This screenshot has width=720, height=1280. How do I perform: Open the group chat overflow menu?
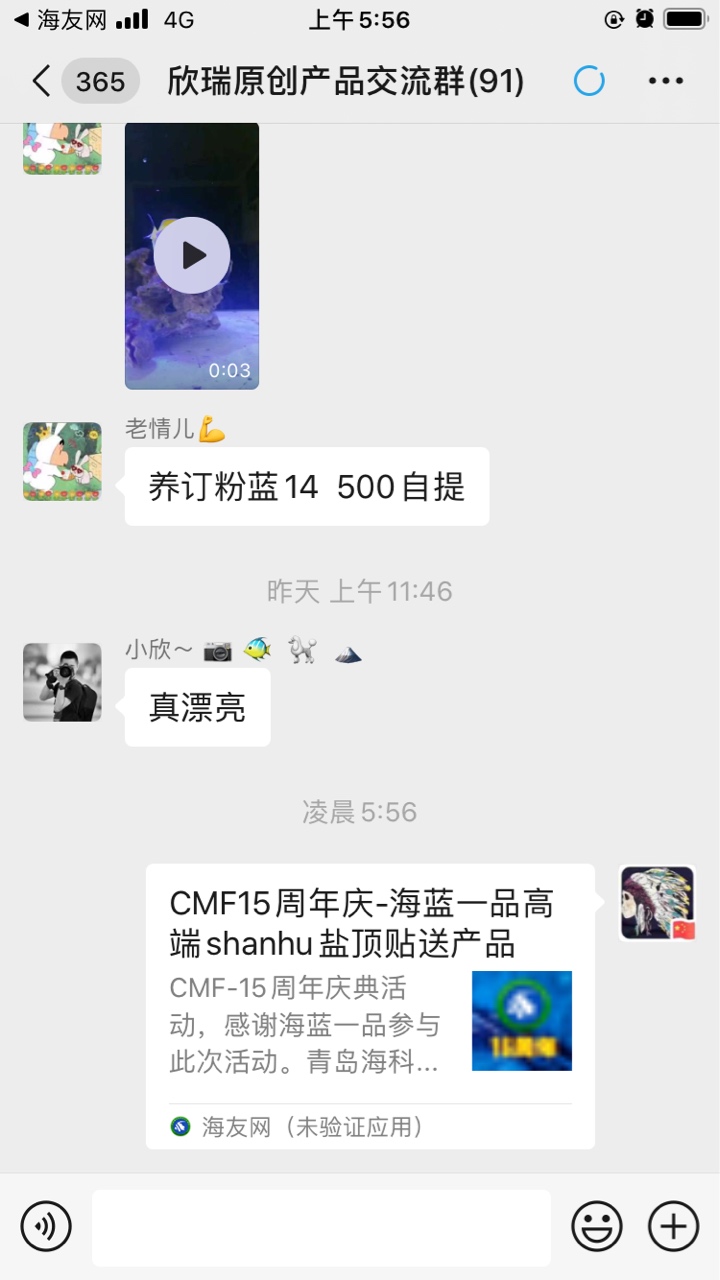pos(665,81)
